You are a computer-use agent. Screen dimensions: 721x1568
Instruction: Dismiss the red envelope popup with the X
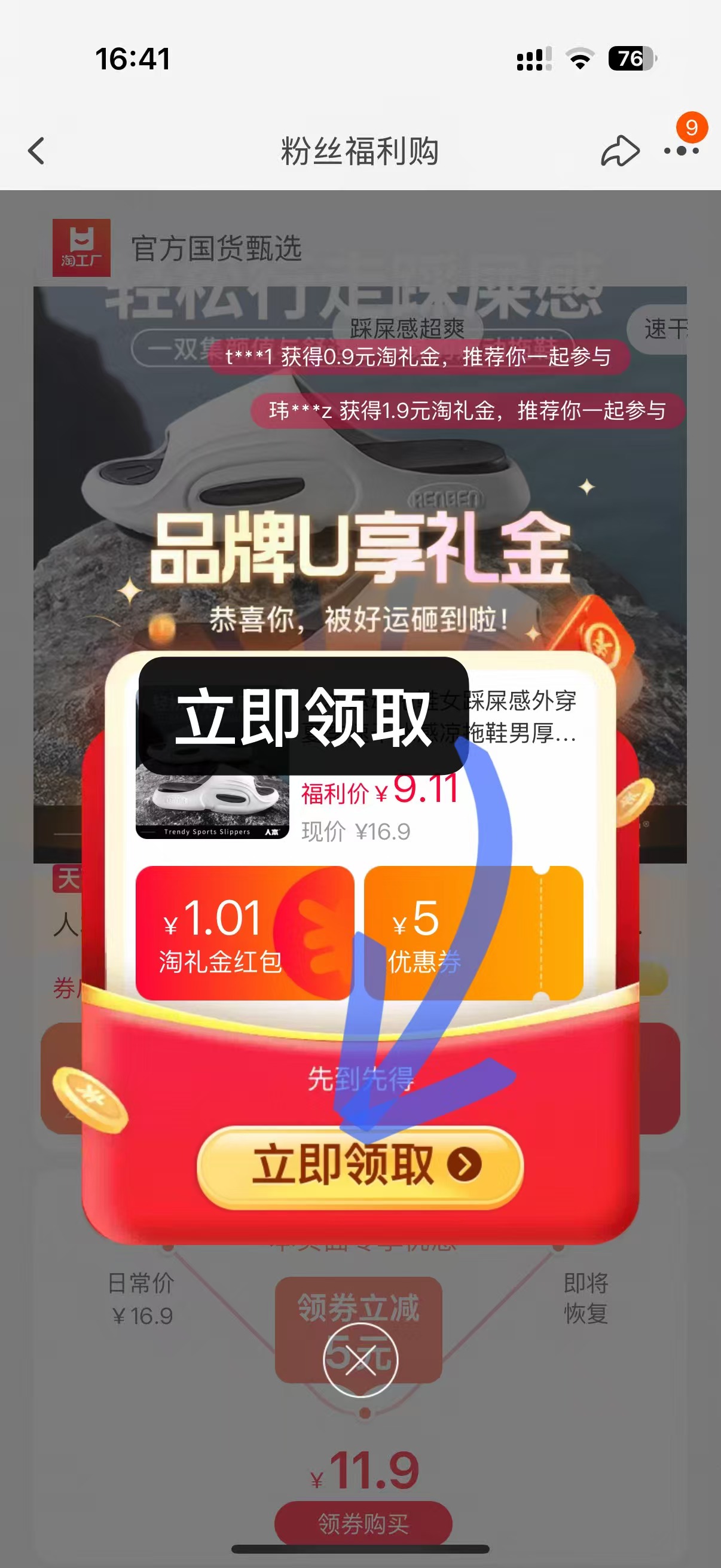(361, 1360)
